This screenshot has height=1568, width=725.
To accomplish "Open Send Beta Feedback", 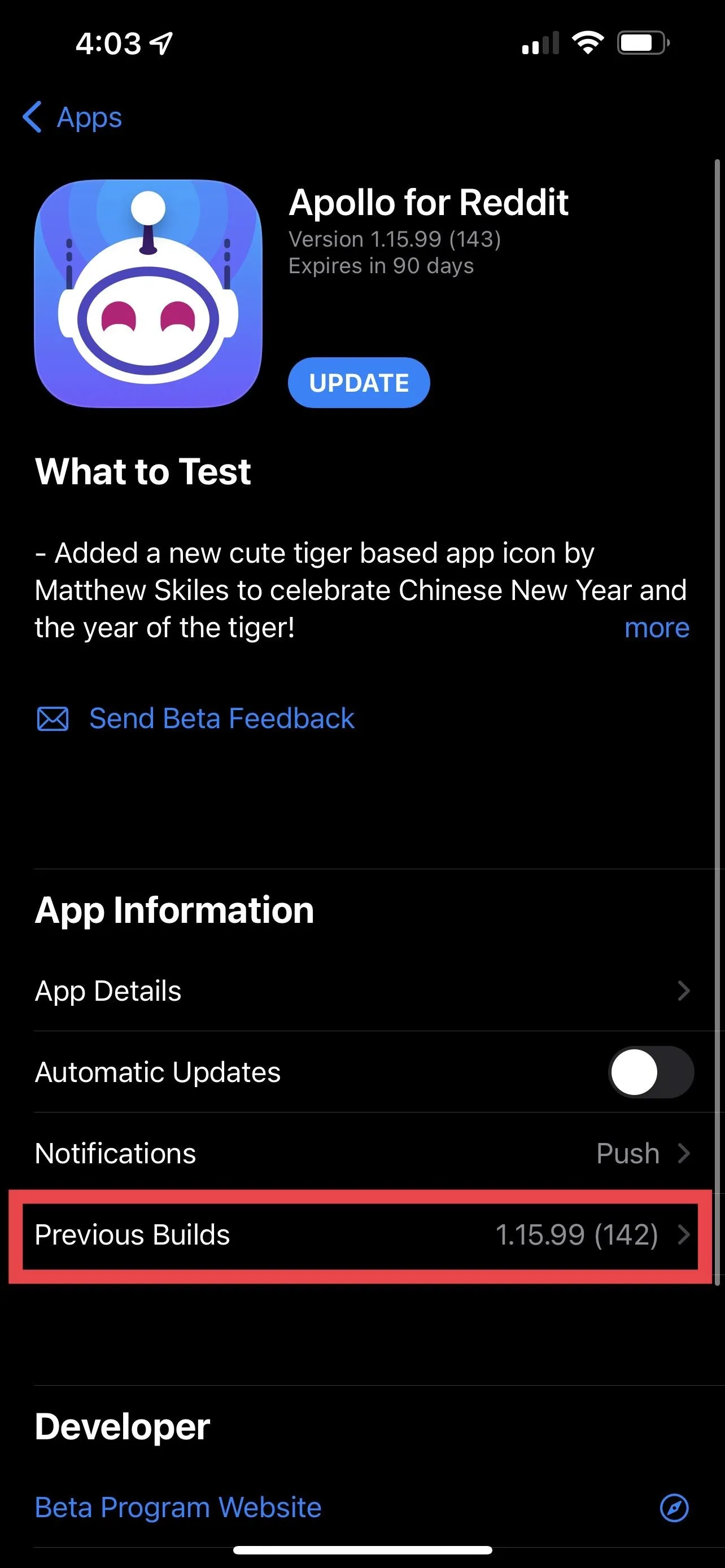I will point(195,719).
